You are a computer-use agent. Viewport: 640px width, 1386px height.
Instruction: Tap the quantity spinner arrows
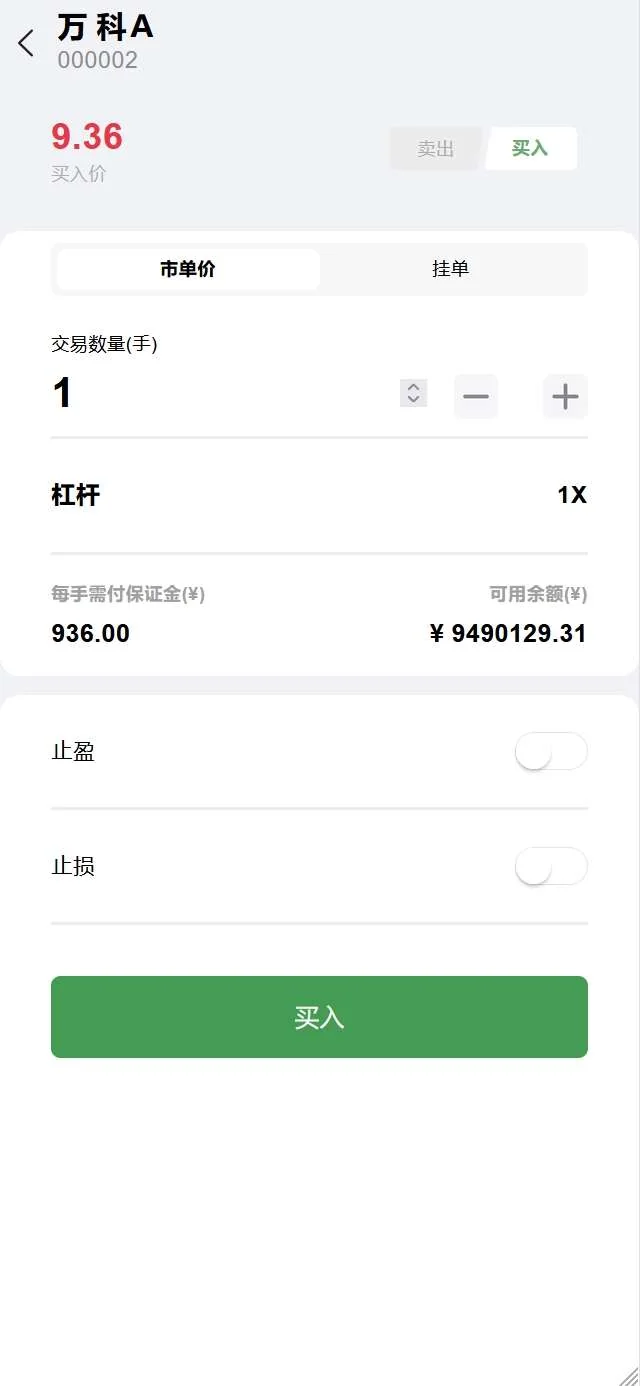pyautogui.click(x=413, y=394)
